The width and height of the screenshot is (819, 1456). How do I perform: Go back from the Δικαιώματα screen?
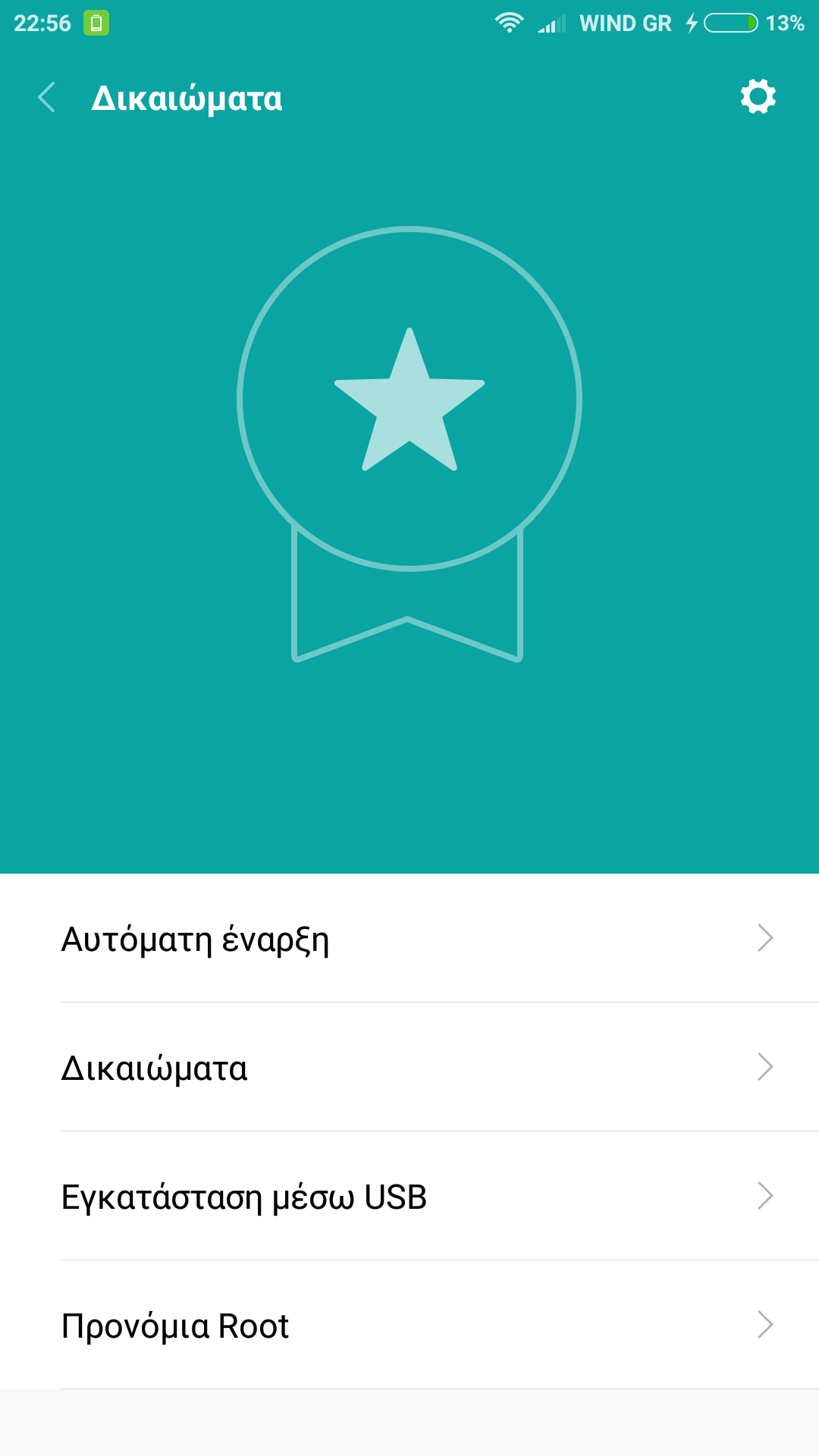click(x=47, y=98)
